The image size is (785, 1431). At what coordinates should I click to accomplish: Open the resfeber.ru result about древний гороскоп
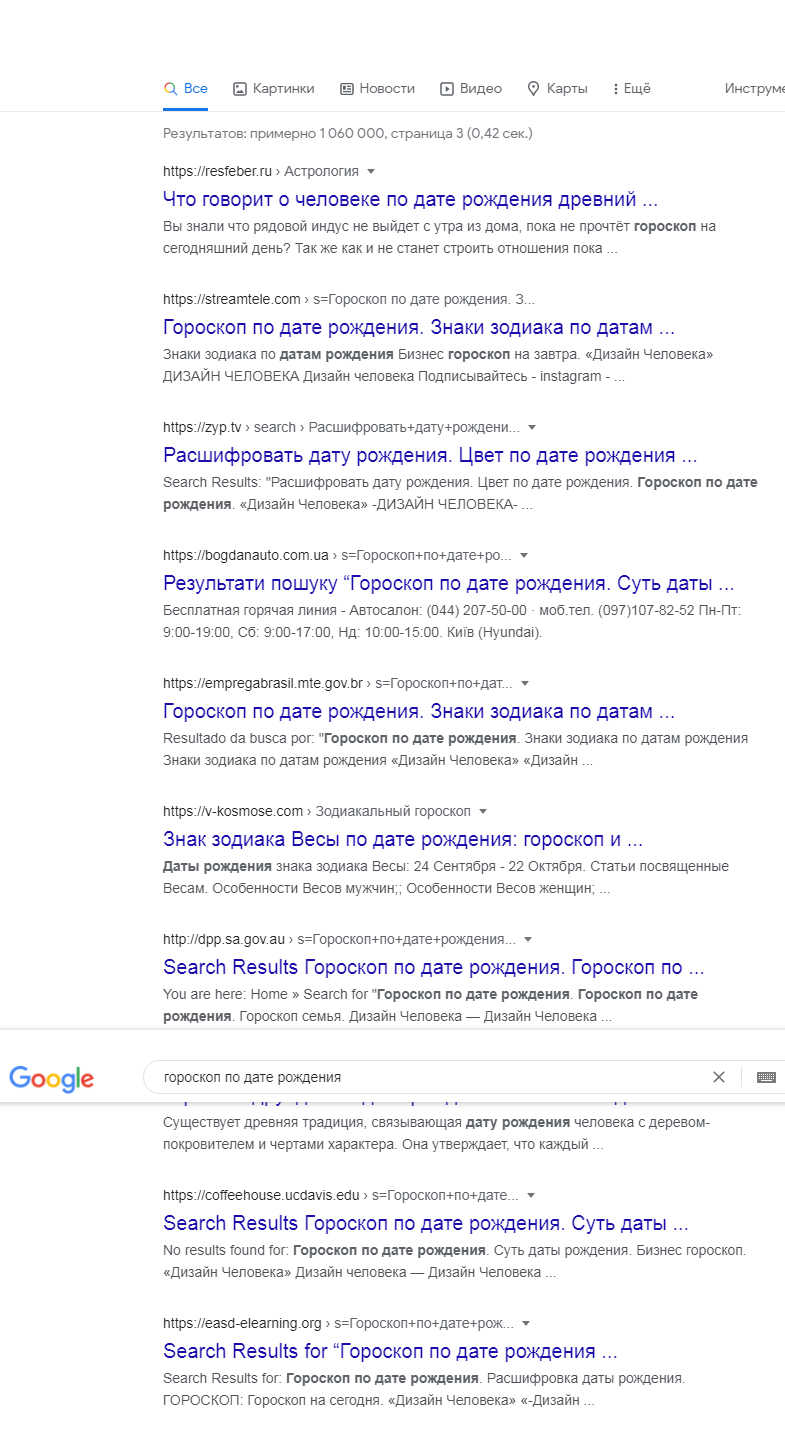(x=410, y=198)
